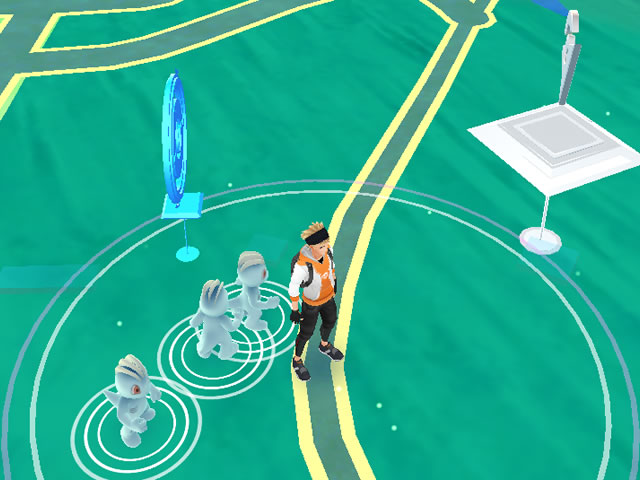Tap the Machop closest to the trainer
The image size is (640, 480).
(252, 289)
